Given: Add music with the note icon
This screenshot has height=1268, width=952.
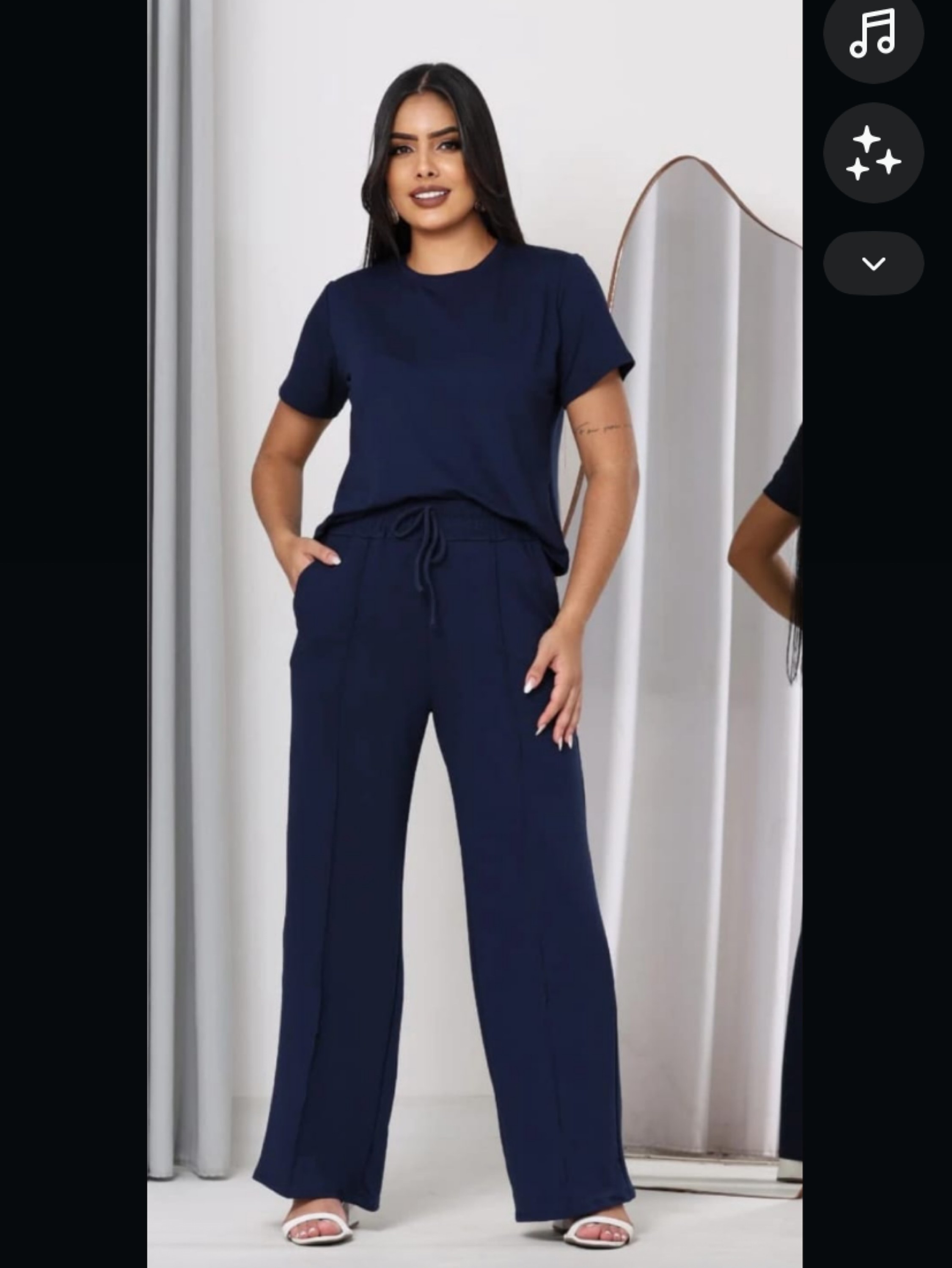Looking at the screenshot, I should coord(873,34).
